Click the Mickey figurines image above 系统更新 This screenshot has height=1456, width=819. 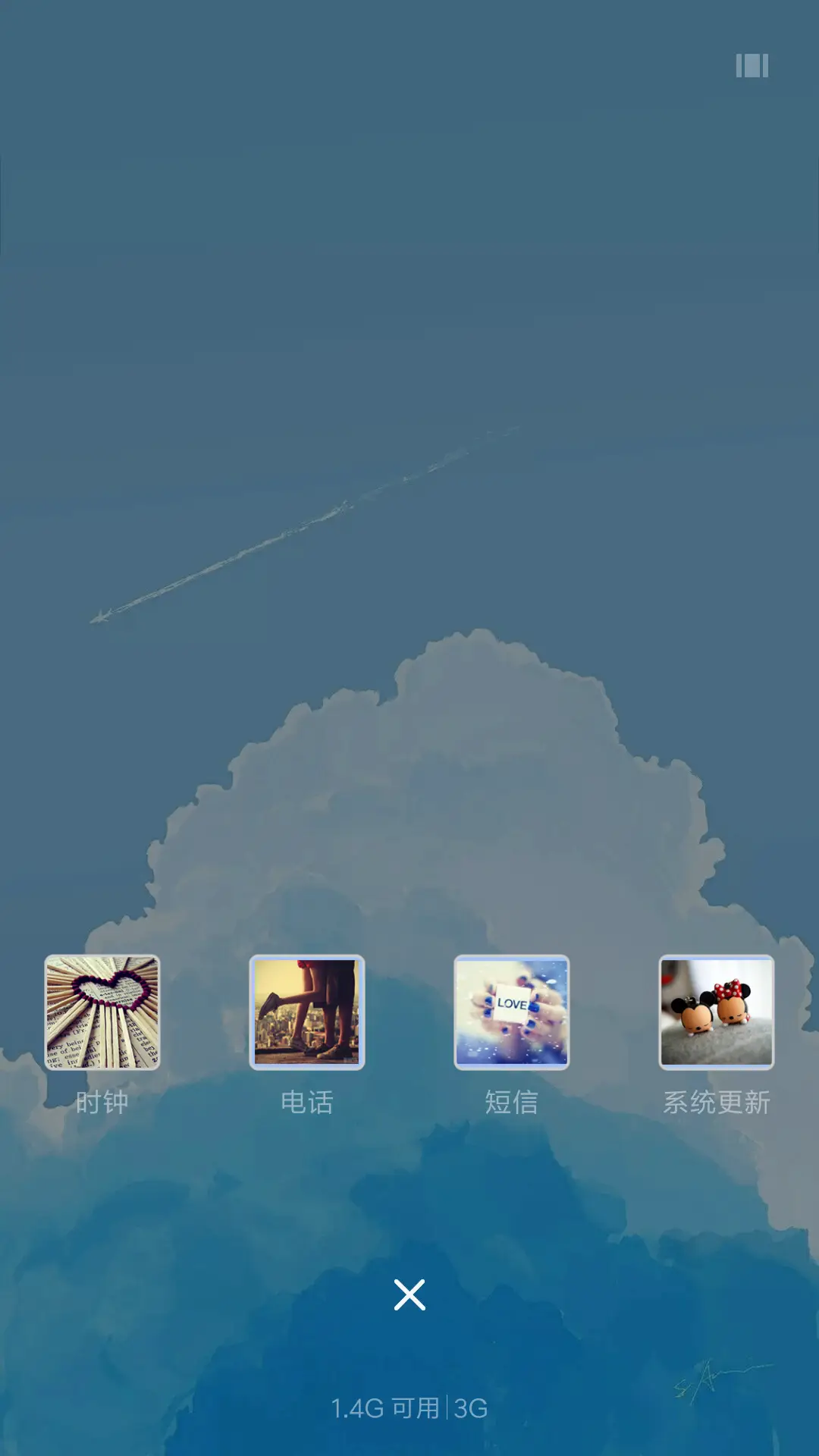pyautogui.click(x=716, y=1012)
